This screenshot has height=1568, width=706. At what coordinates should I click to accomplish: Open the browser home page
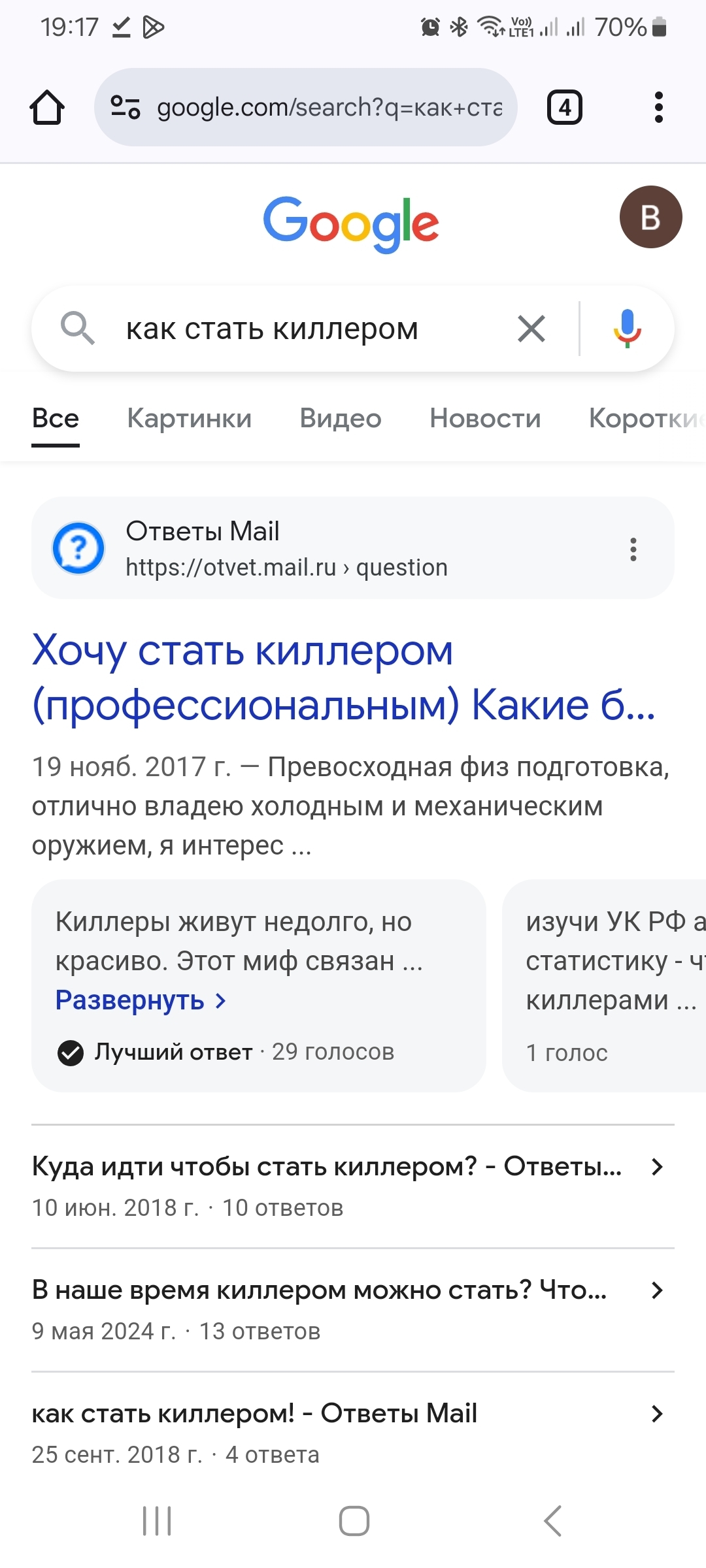[47, 108]
